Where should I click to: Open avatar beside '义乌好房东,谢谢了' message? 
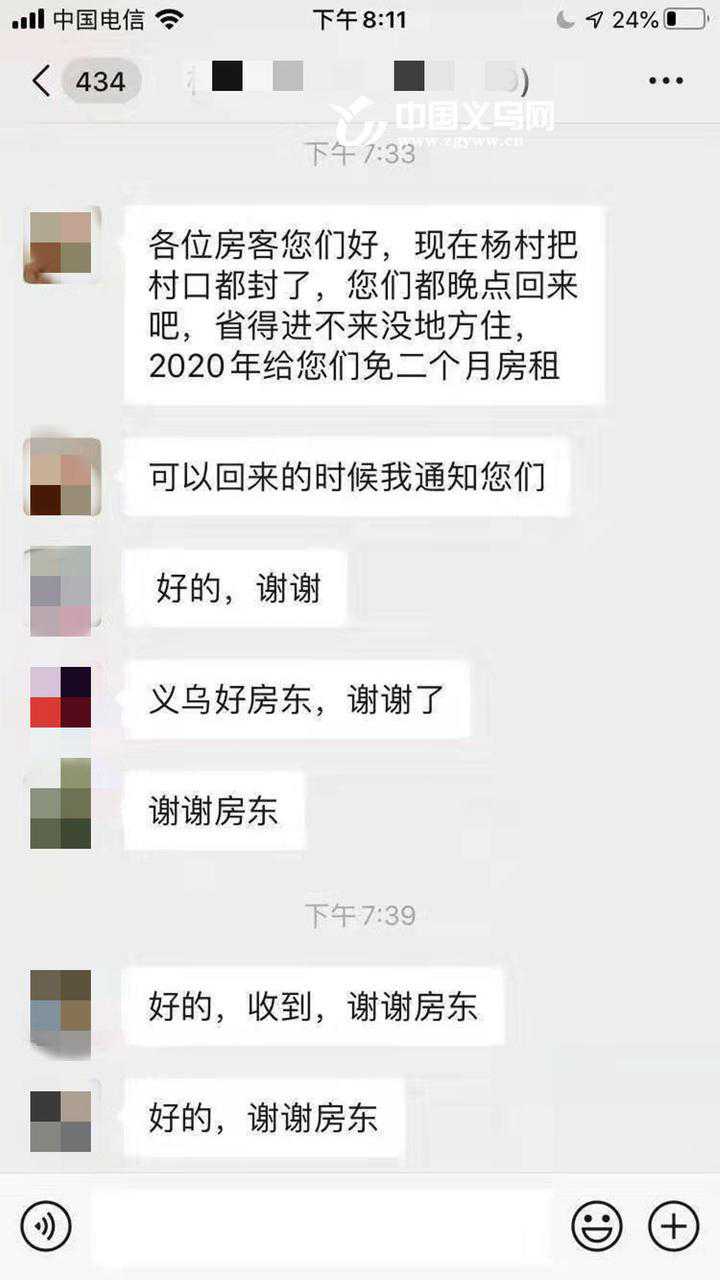[x=61, y=697]
